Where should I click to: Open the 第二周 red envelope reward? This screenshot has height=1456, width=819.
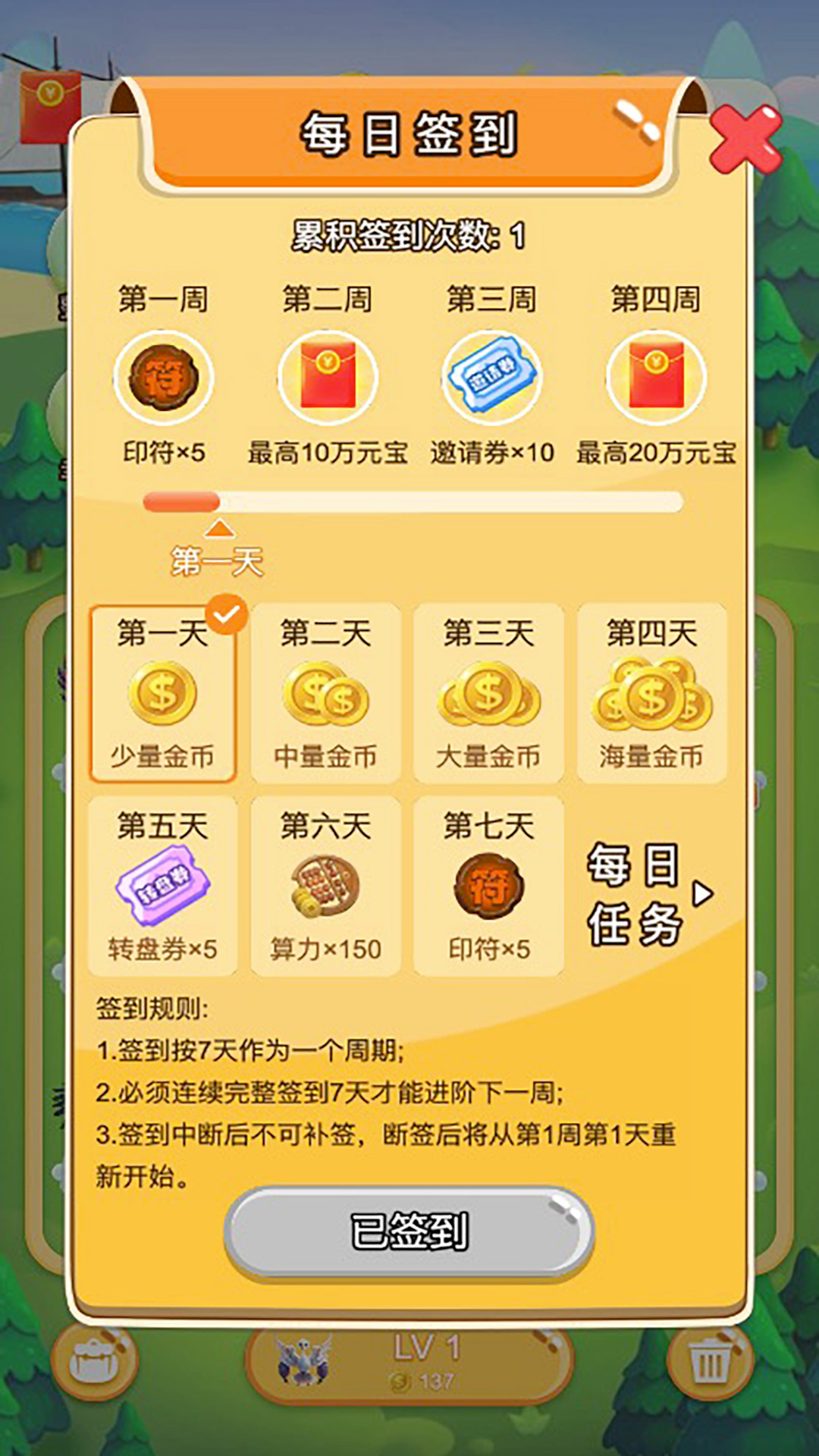click(x=328, y=377)
